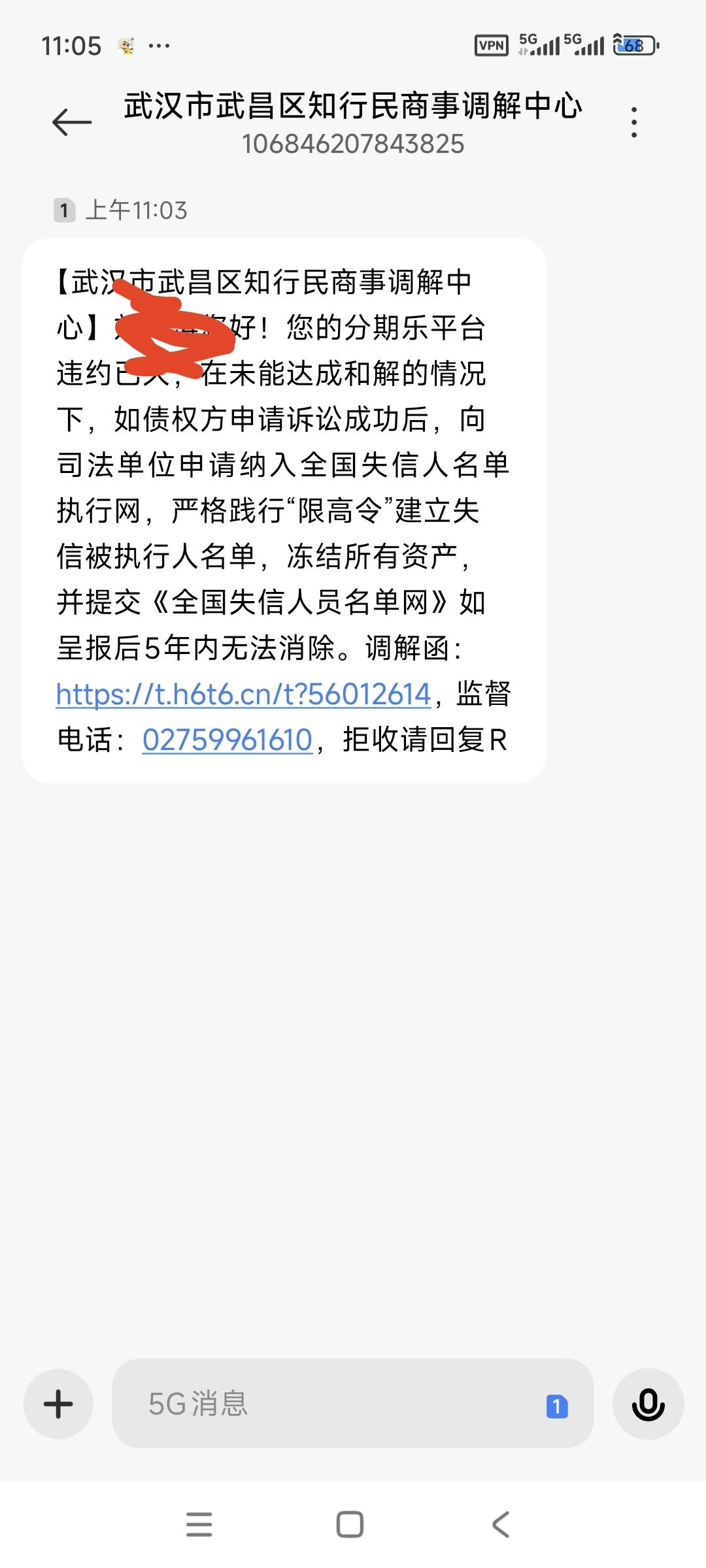Open the three-dot overflow menu
This screenshot has width=706, height=1568.
(x=633, y=122)
